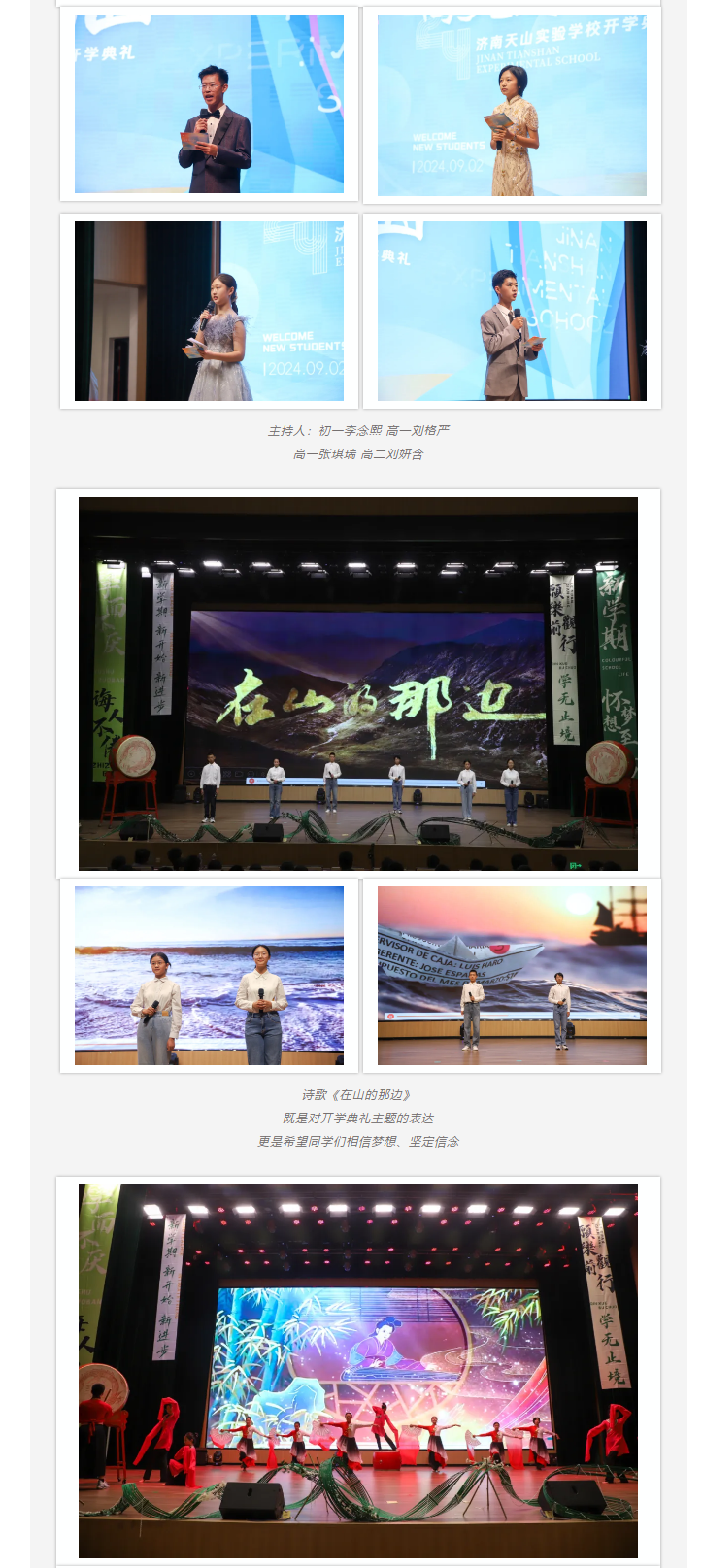Open the photo of two girls before ocean waves

point(209,975)
